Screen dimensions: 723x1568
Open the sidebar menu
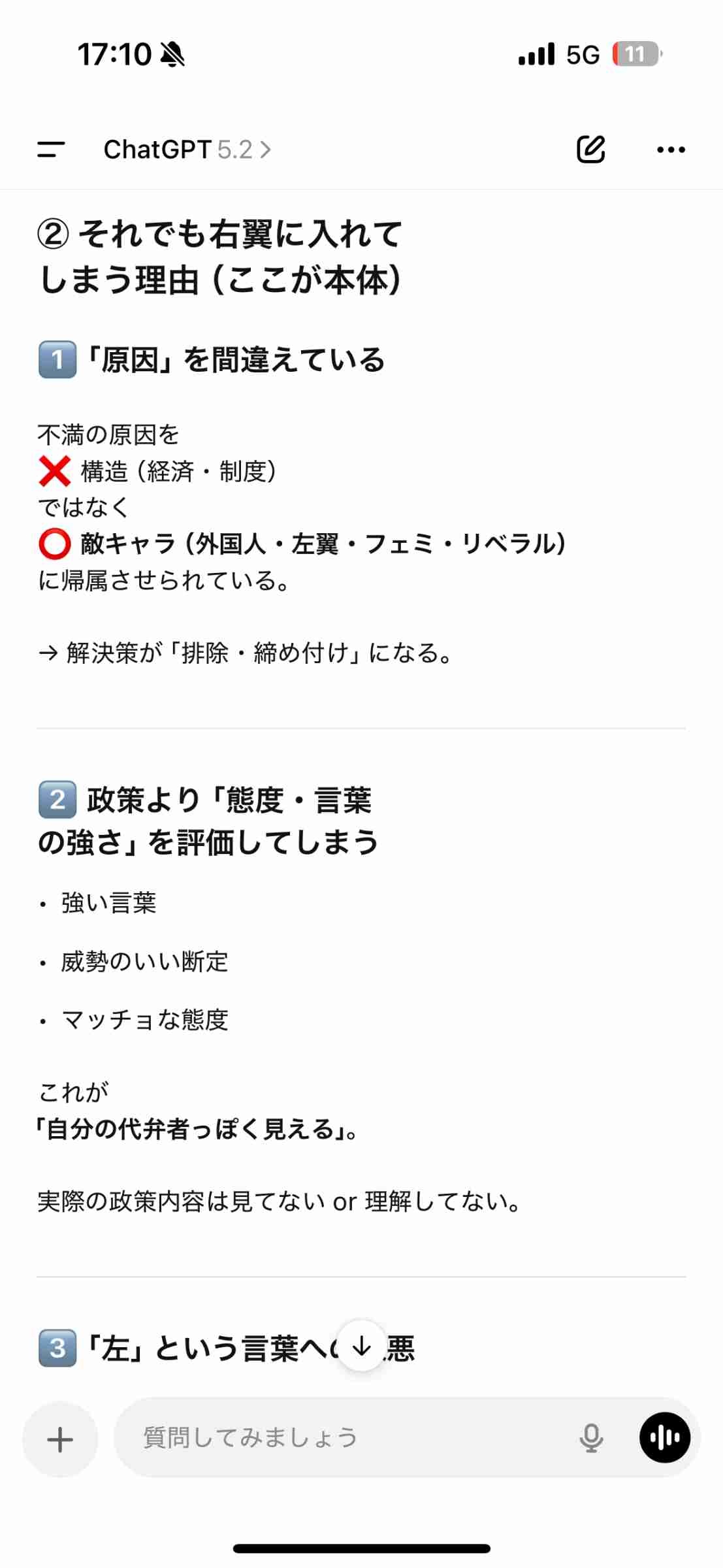point(51,150)
